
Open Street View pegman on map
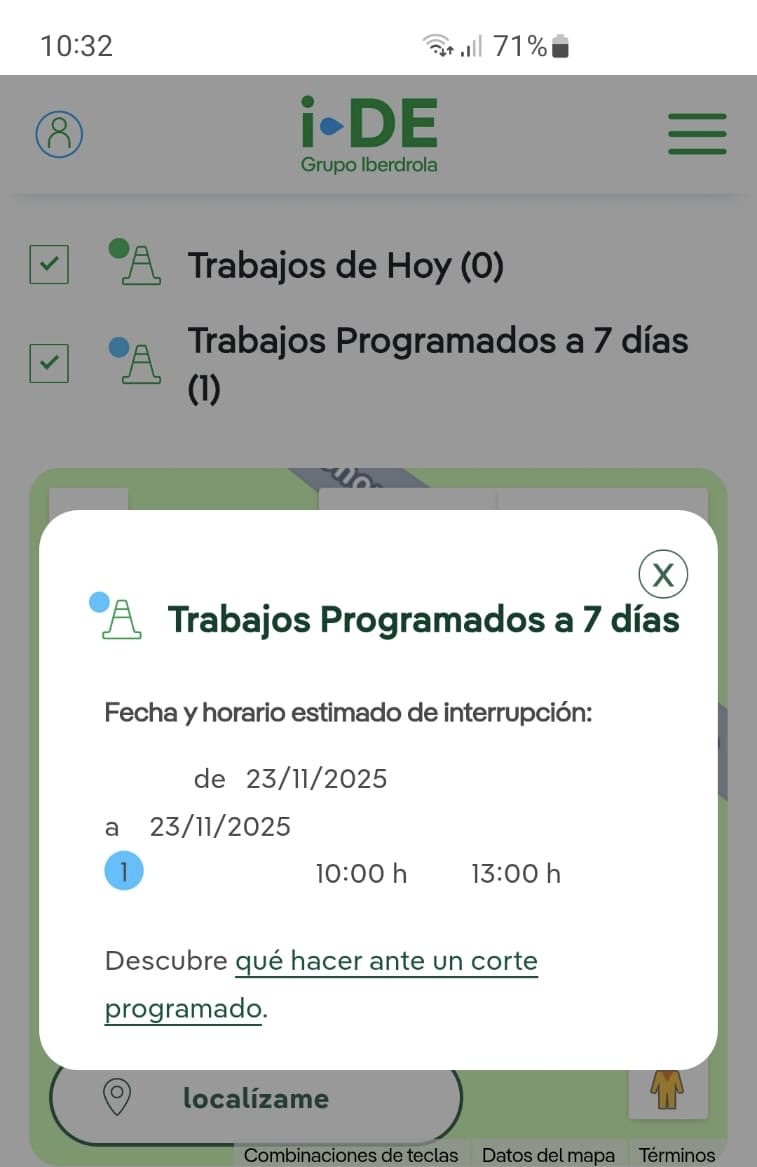(x=667, y=1090)
